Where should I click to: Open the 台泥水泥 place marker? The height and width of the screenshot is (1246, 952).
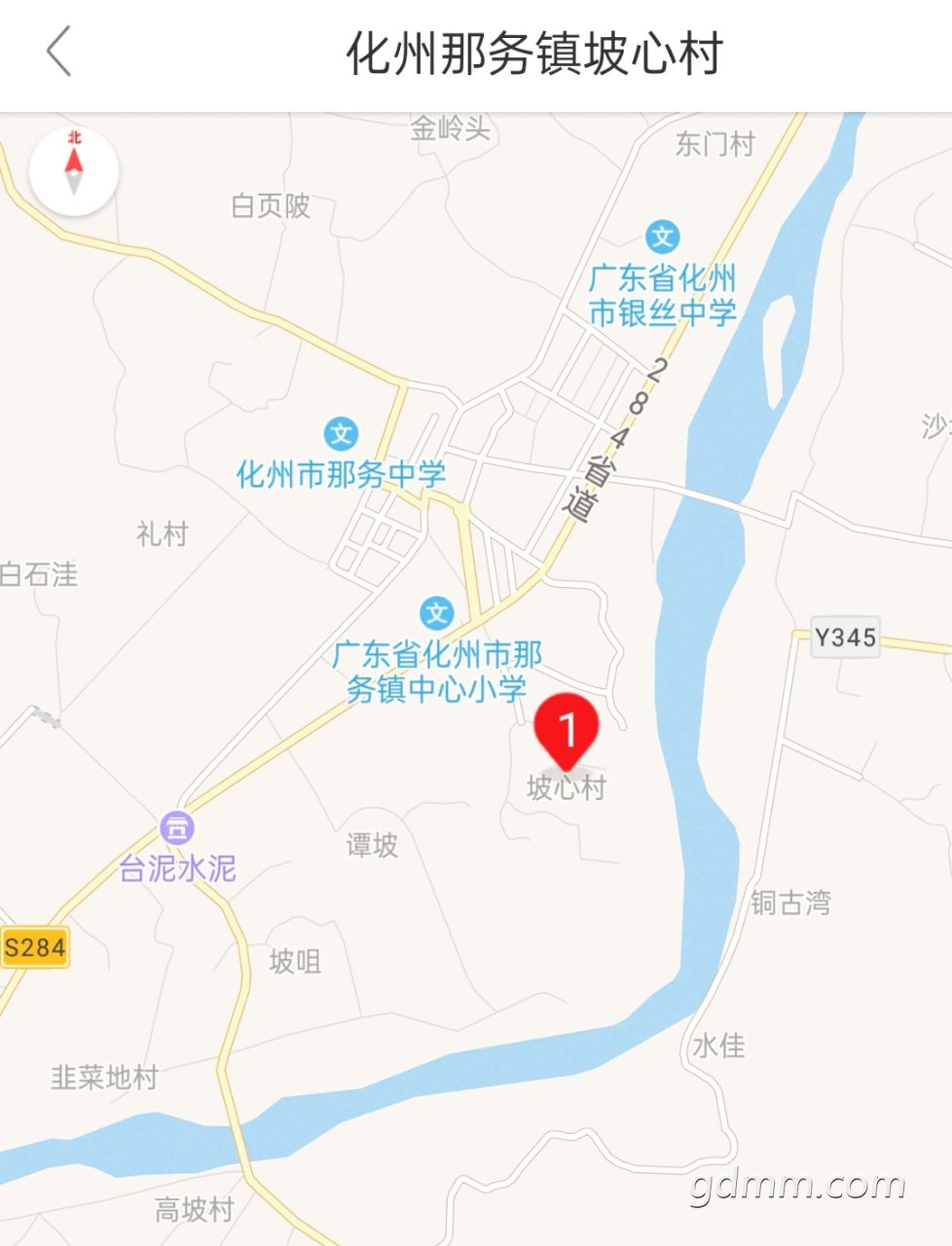click(x=177, y=828)
